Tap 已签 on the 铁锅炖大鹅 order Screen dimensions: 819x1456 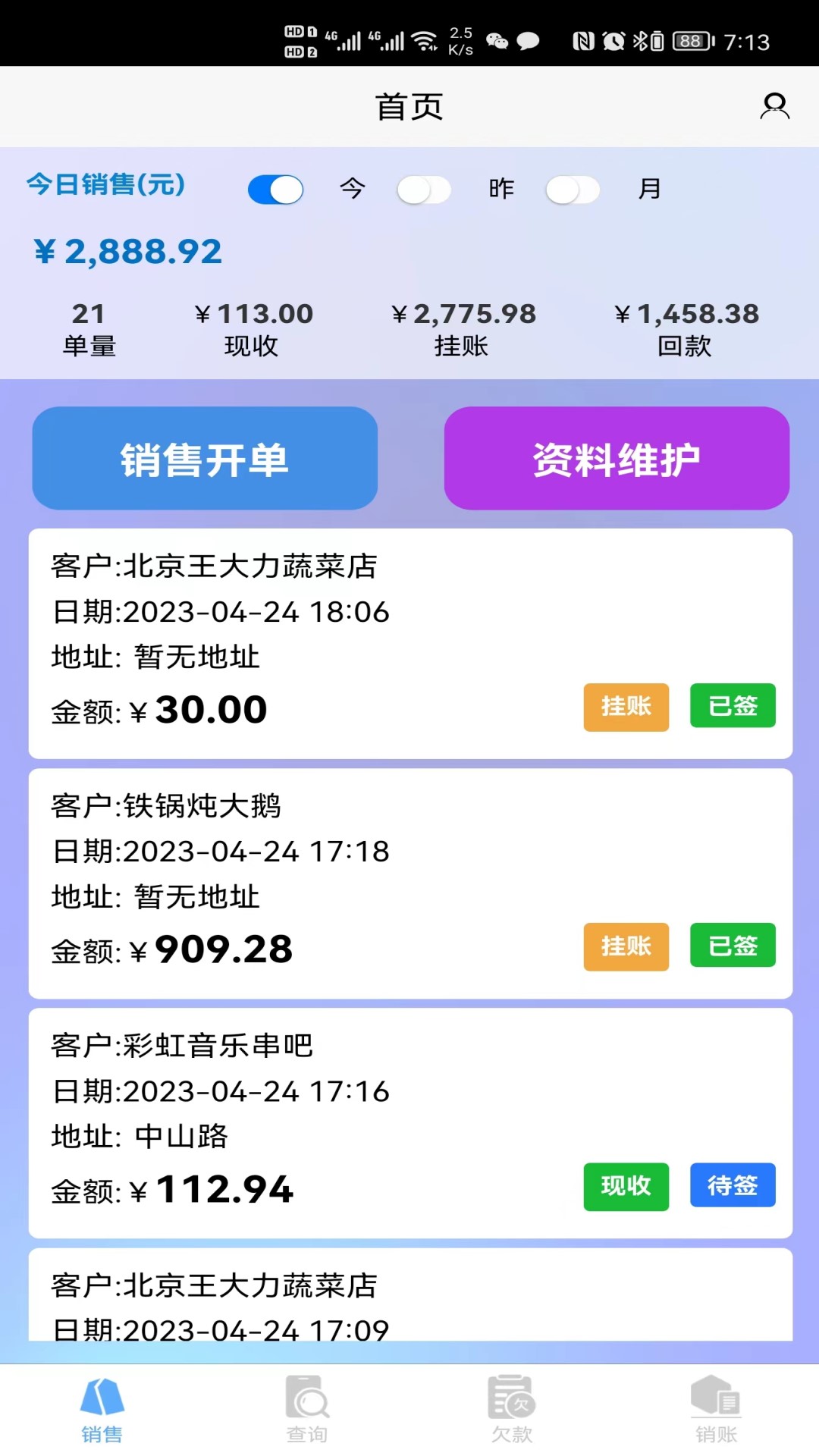[x=732, y=946]
